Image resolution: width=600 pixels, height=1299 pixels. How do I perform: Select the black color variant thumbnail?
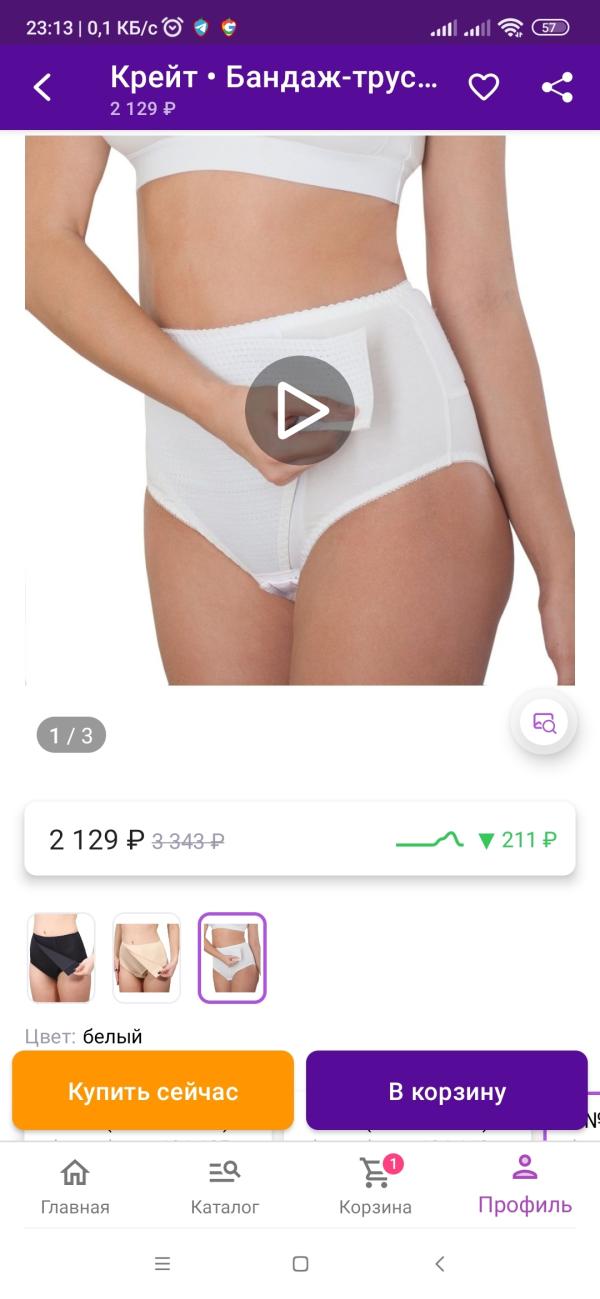pyautogui.click(x=61, y=958)
